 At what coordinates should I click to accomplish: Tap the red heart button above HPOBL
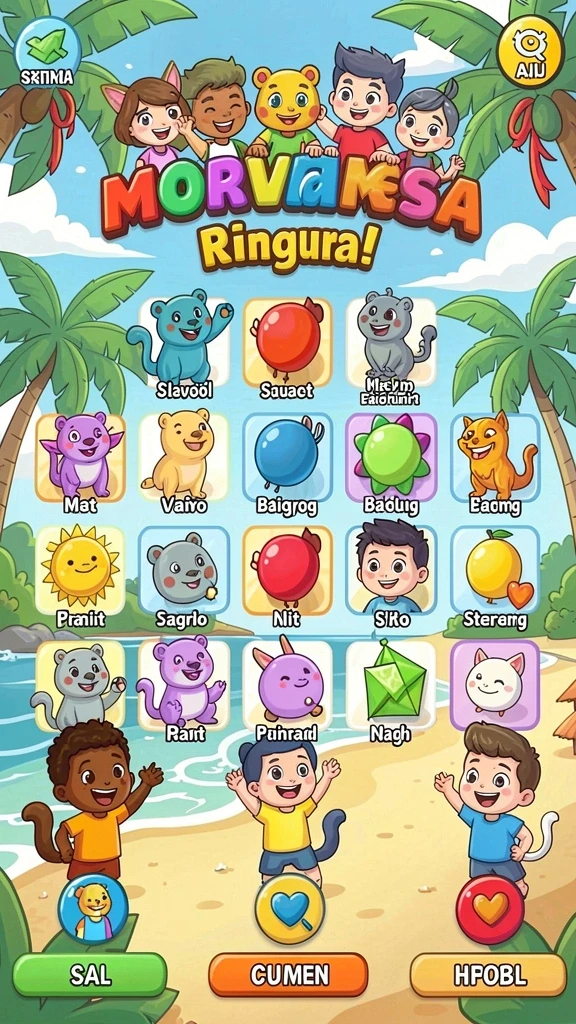(x=490, y=908)
